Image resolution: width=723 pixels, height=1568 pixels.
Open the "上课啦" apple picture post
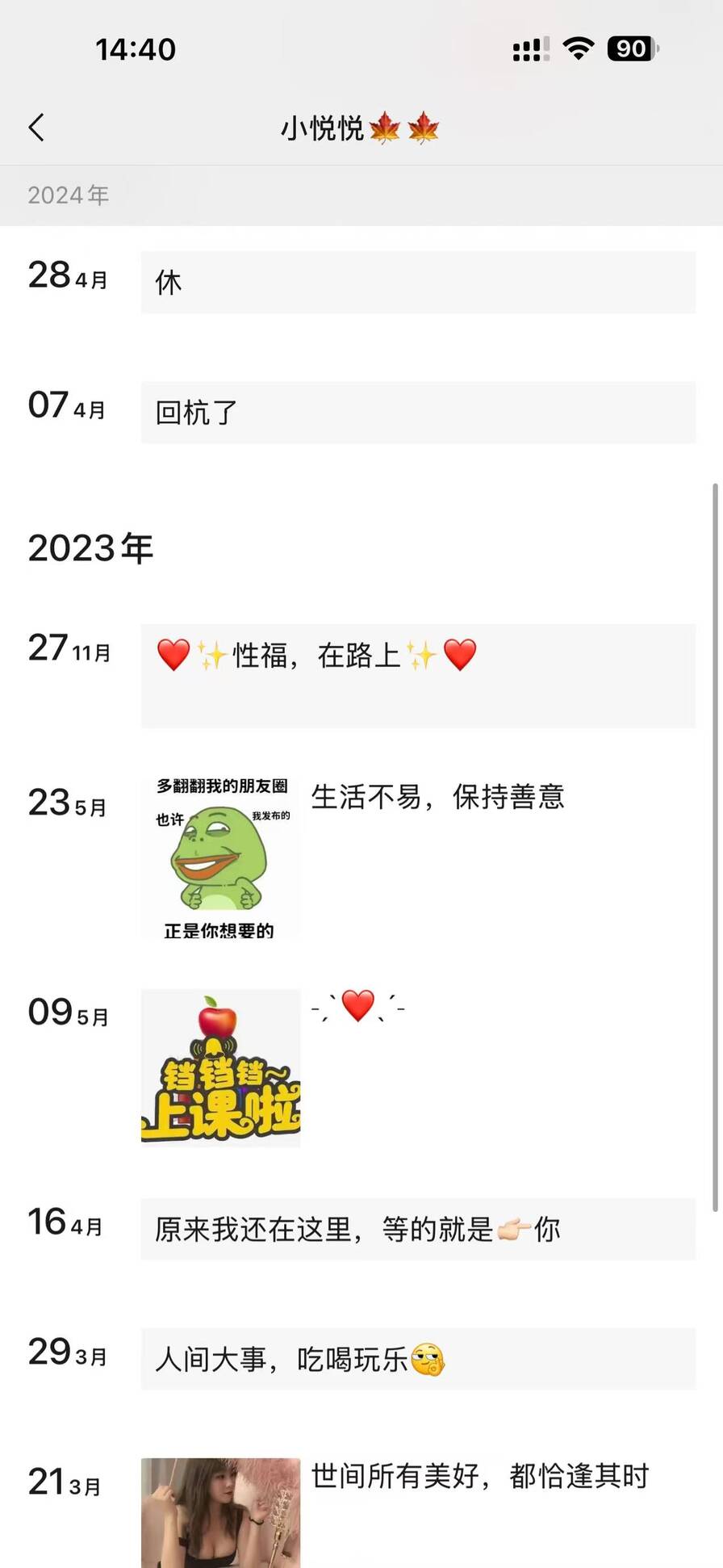[220, 1067]
